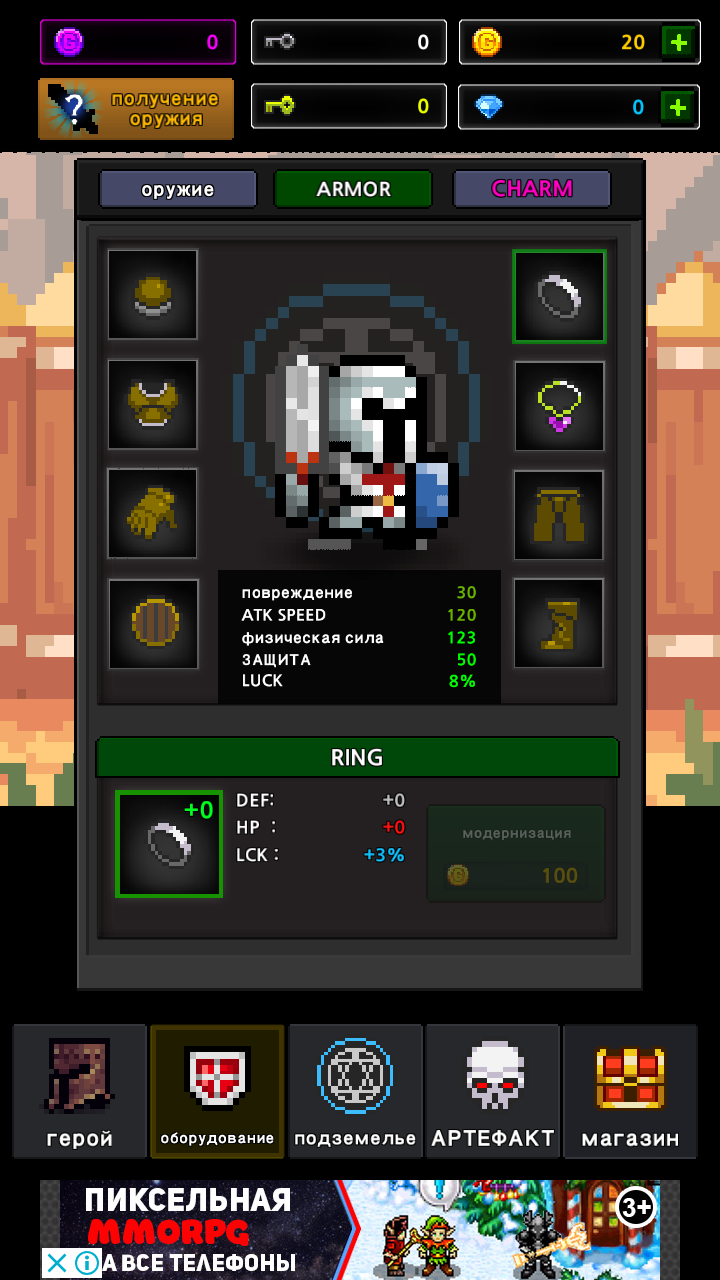Select the boots equipment slot
Image resolution: width=720 pixels, height=1280 pixels.
coord(560,623)
